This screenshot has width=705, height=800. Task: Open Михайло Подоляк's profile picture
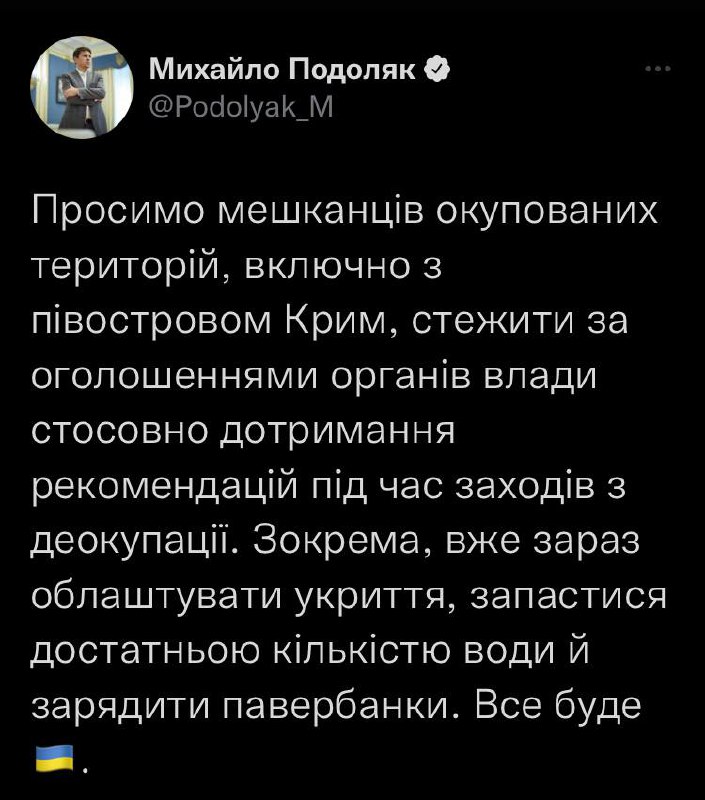click(x=82, y=90)
